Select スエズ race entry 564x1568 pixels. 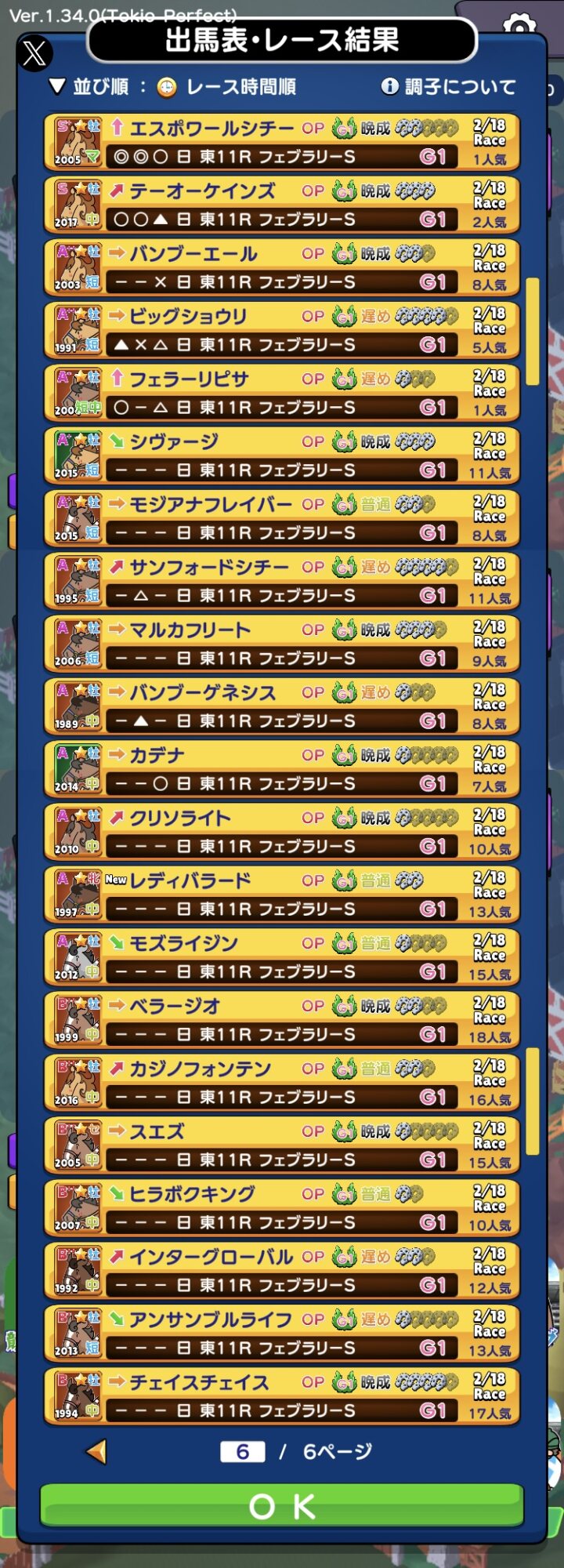coord(282,1145)
